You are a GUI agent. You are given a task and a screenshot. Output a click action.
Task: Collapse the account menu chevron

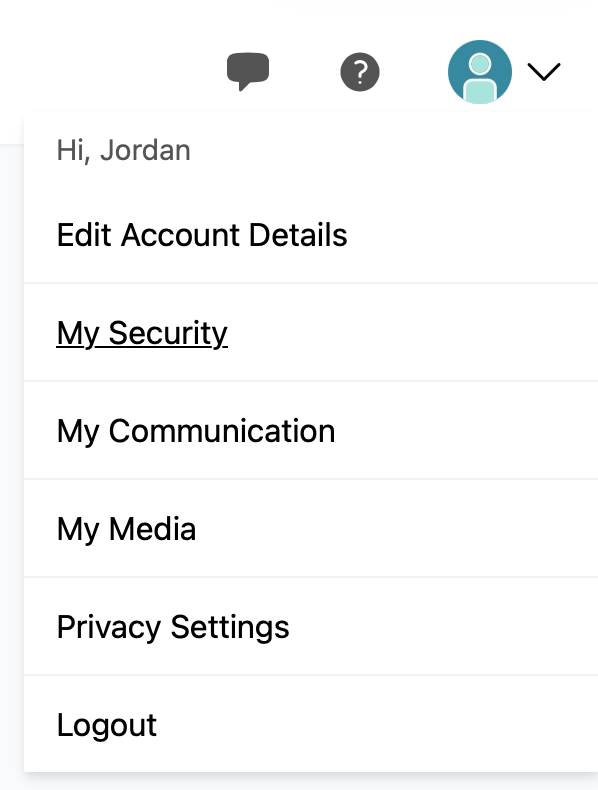pyautogui.click(x=544, y=72)
